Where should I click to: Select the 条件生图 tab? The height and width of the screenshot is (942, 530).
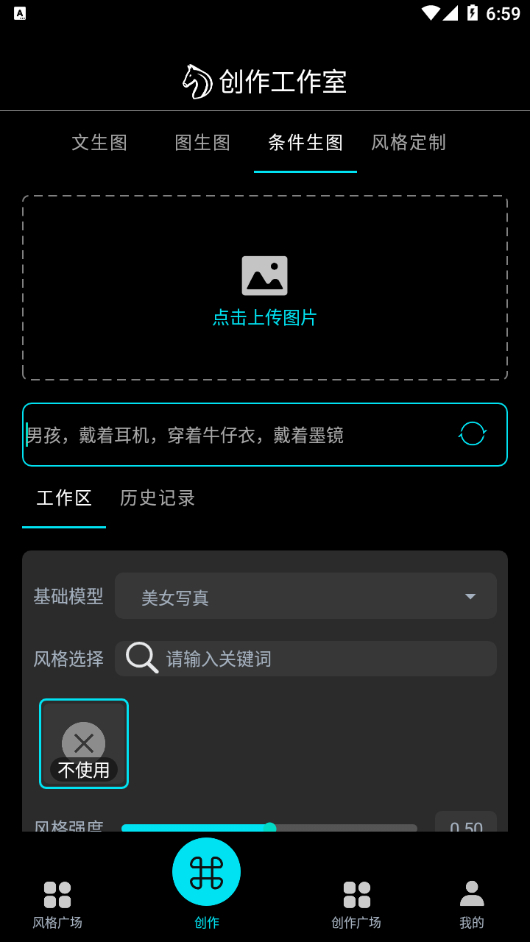[x=305, y=143]
